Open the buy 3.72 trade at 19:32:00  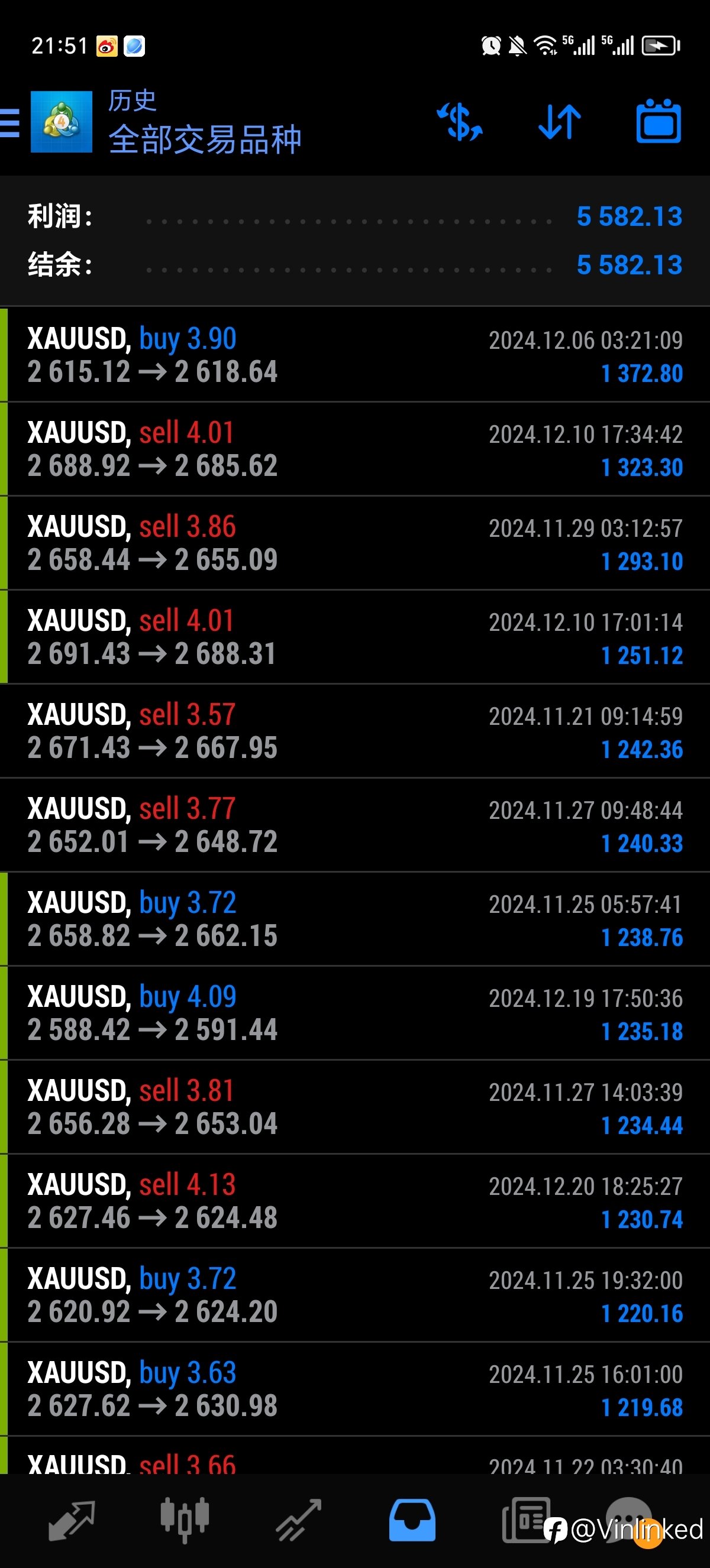coord(355,1295)
